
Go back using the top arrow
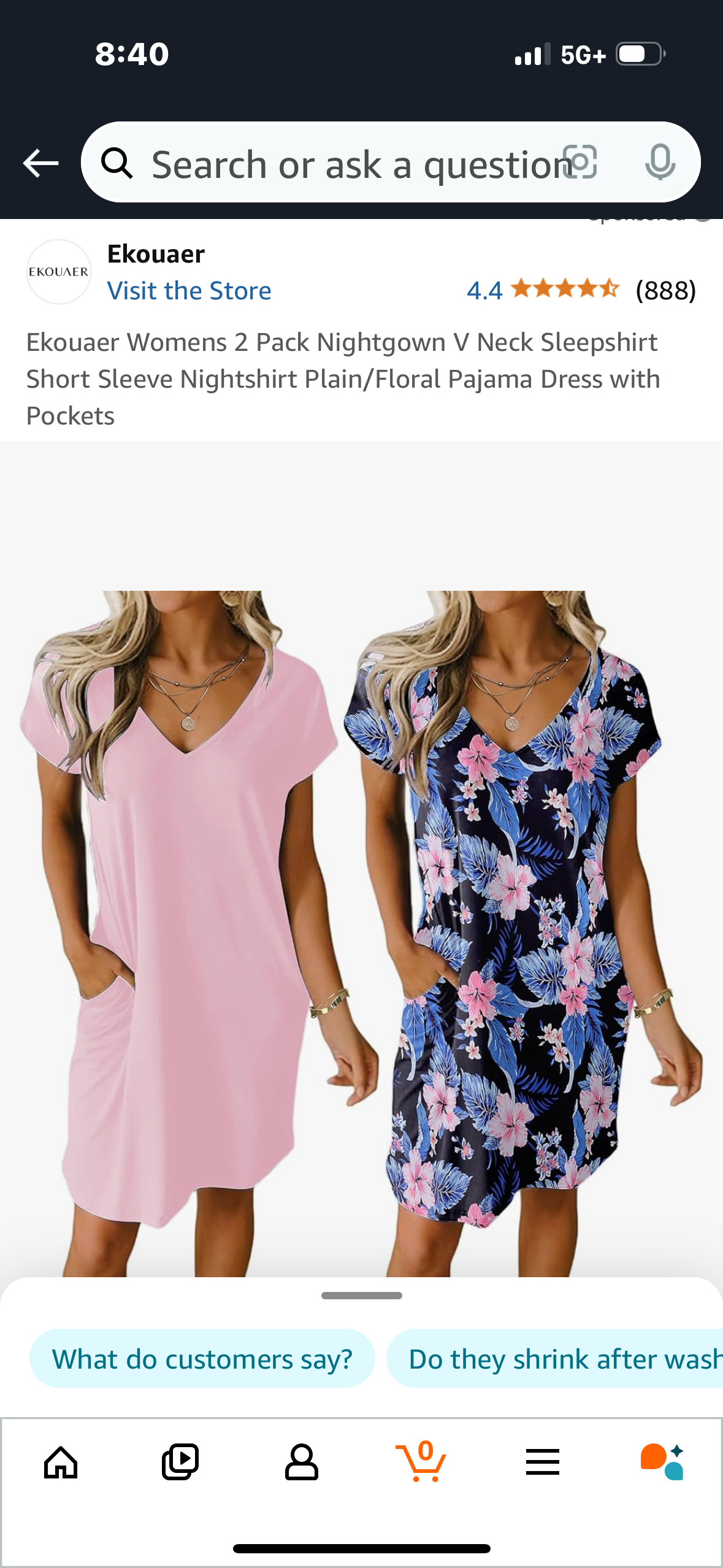40,163
